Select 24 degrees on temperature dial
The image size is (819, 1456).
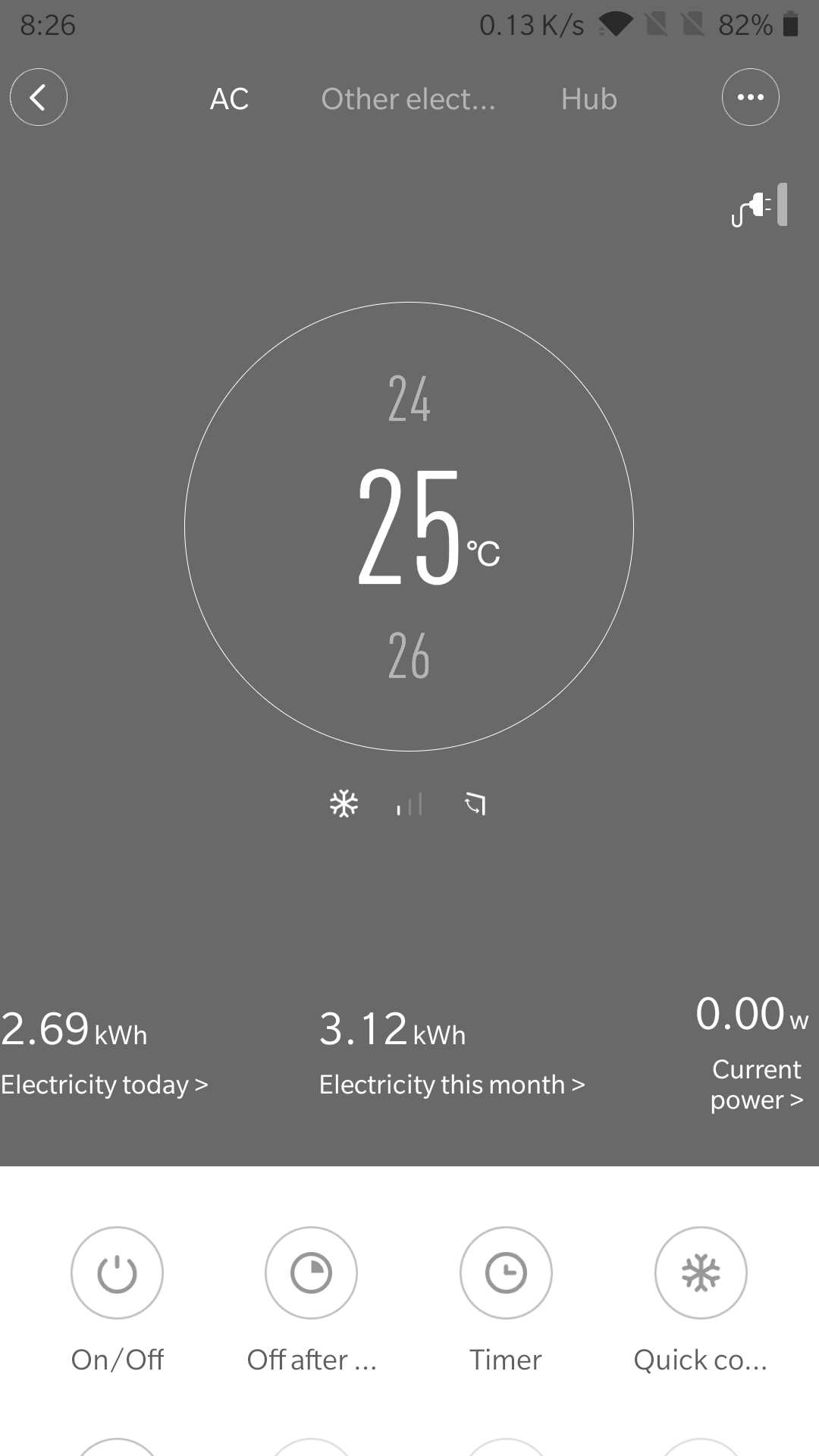click(409, 398)
